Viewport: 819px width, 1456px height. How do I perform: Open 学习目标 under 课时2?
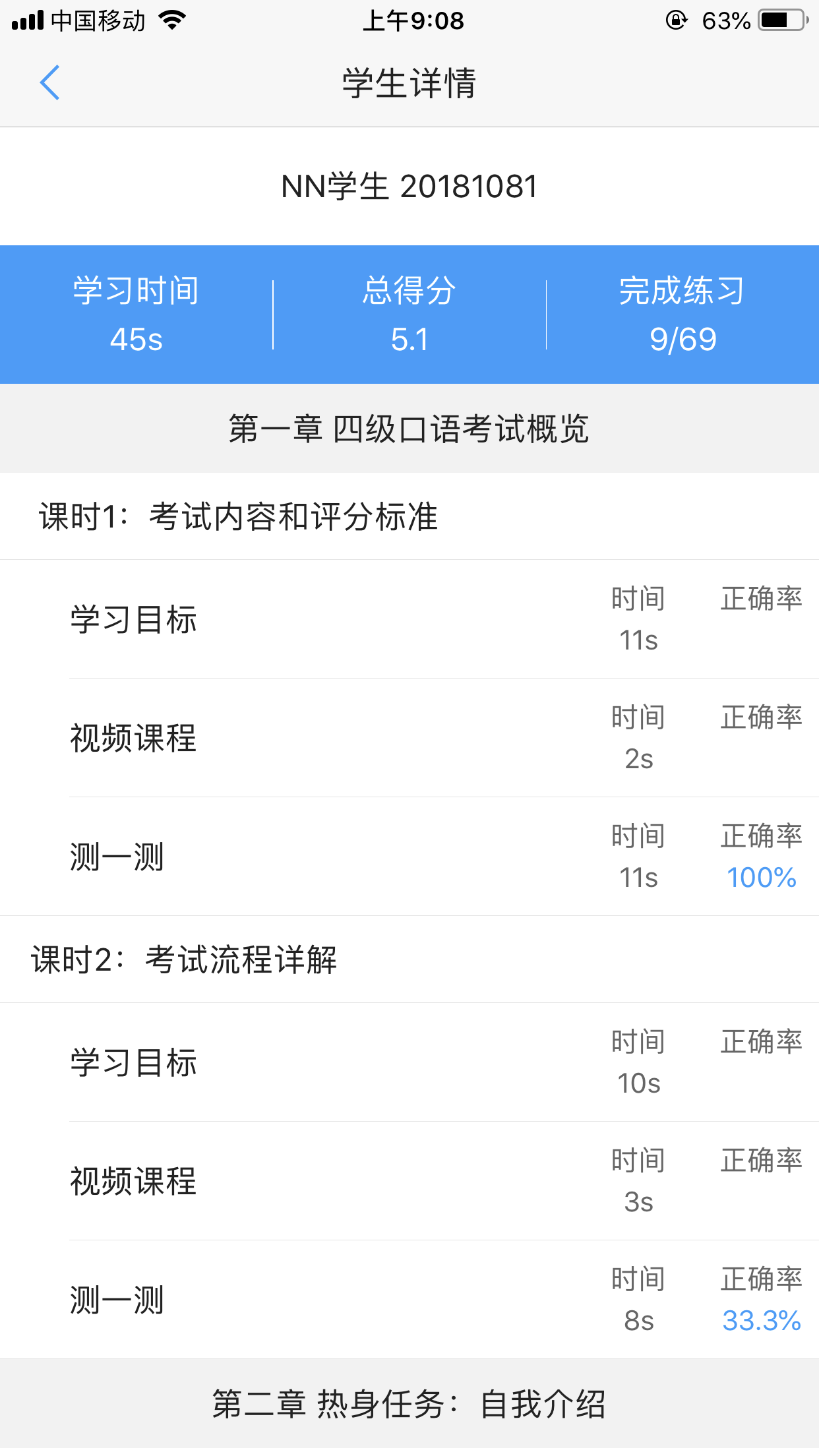(x=134, y=1063)
